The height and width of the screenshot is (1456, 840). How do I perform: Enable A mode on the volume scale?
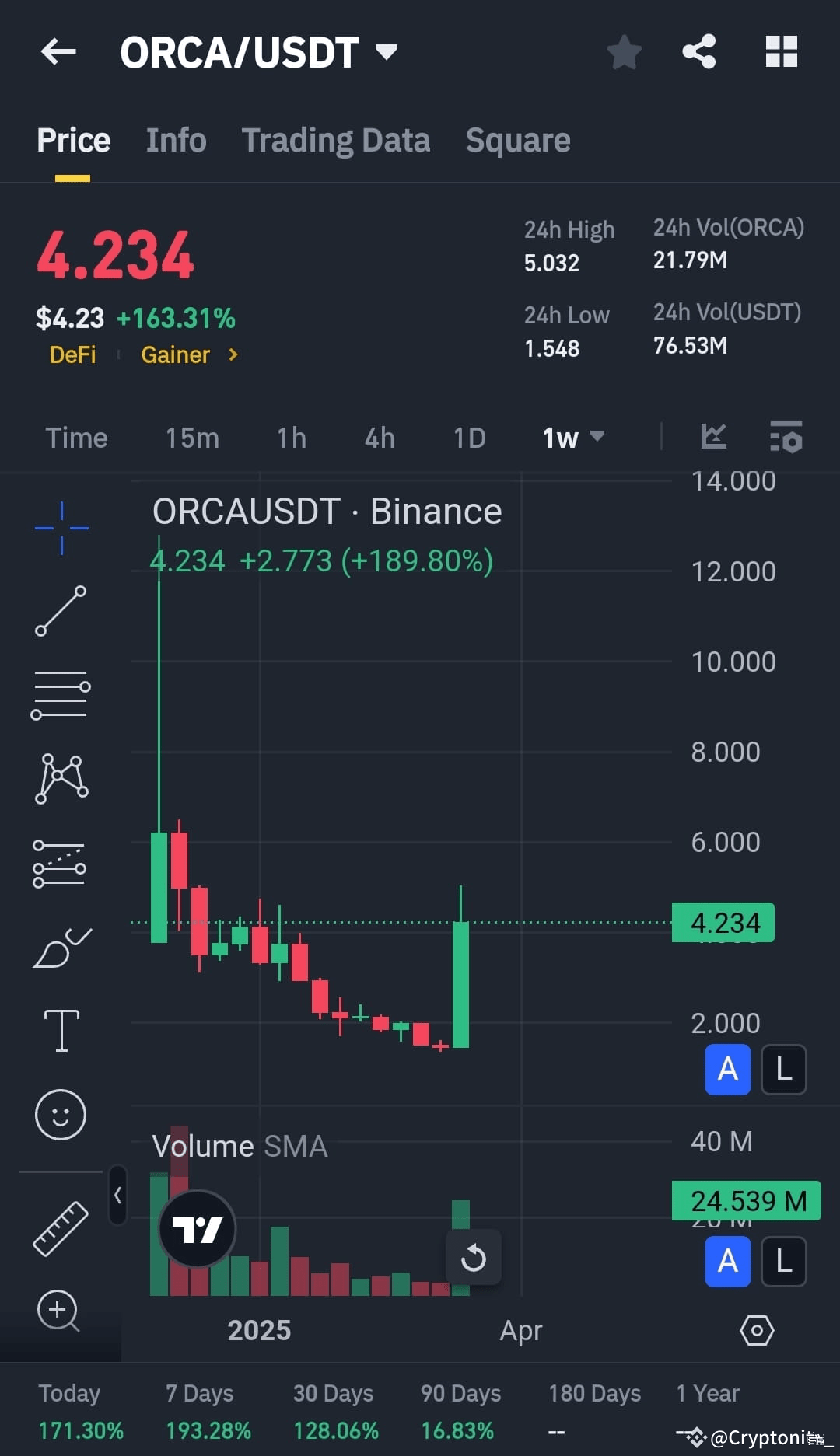tap(727, 1262)
